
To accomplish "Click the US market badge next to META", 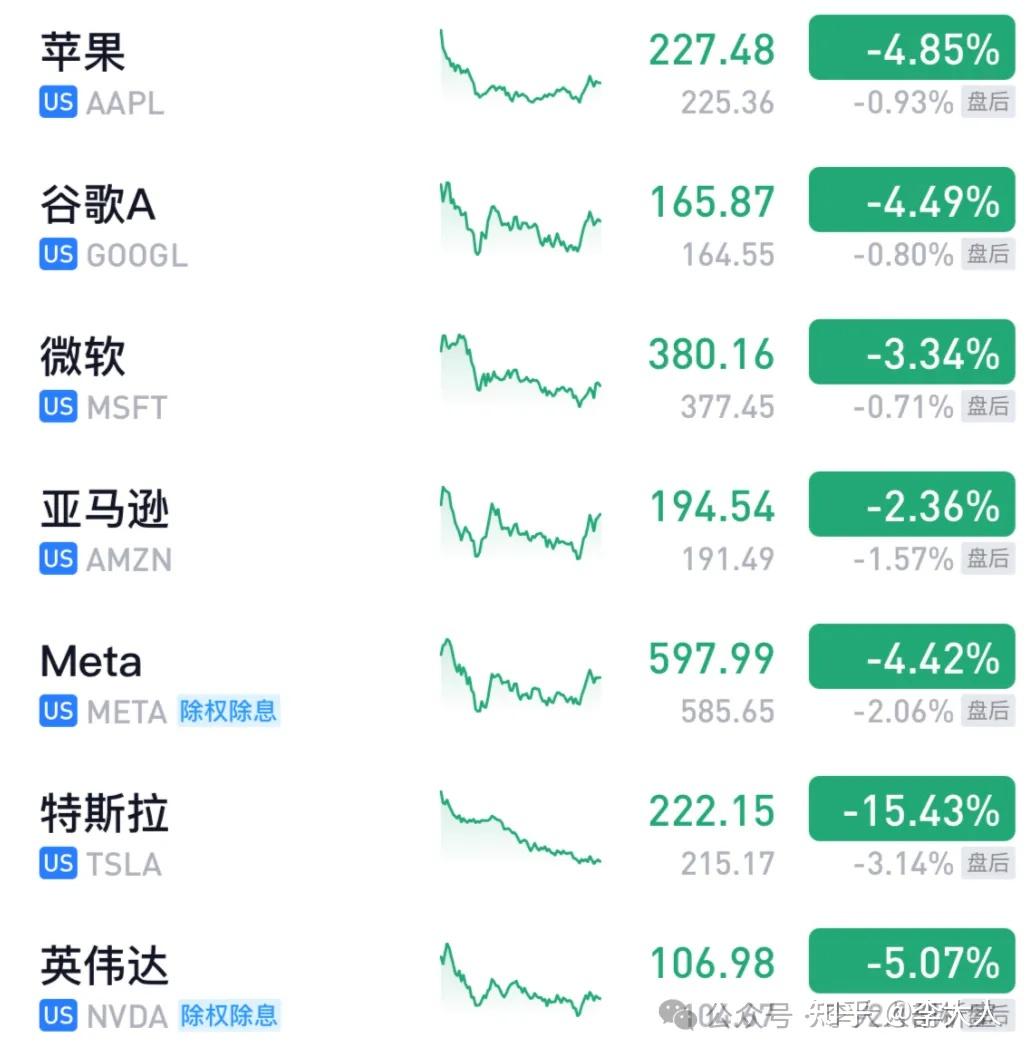I will point(57,711).
